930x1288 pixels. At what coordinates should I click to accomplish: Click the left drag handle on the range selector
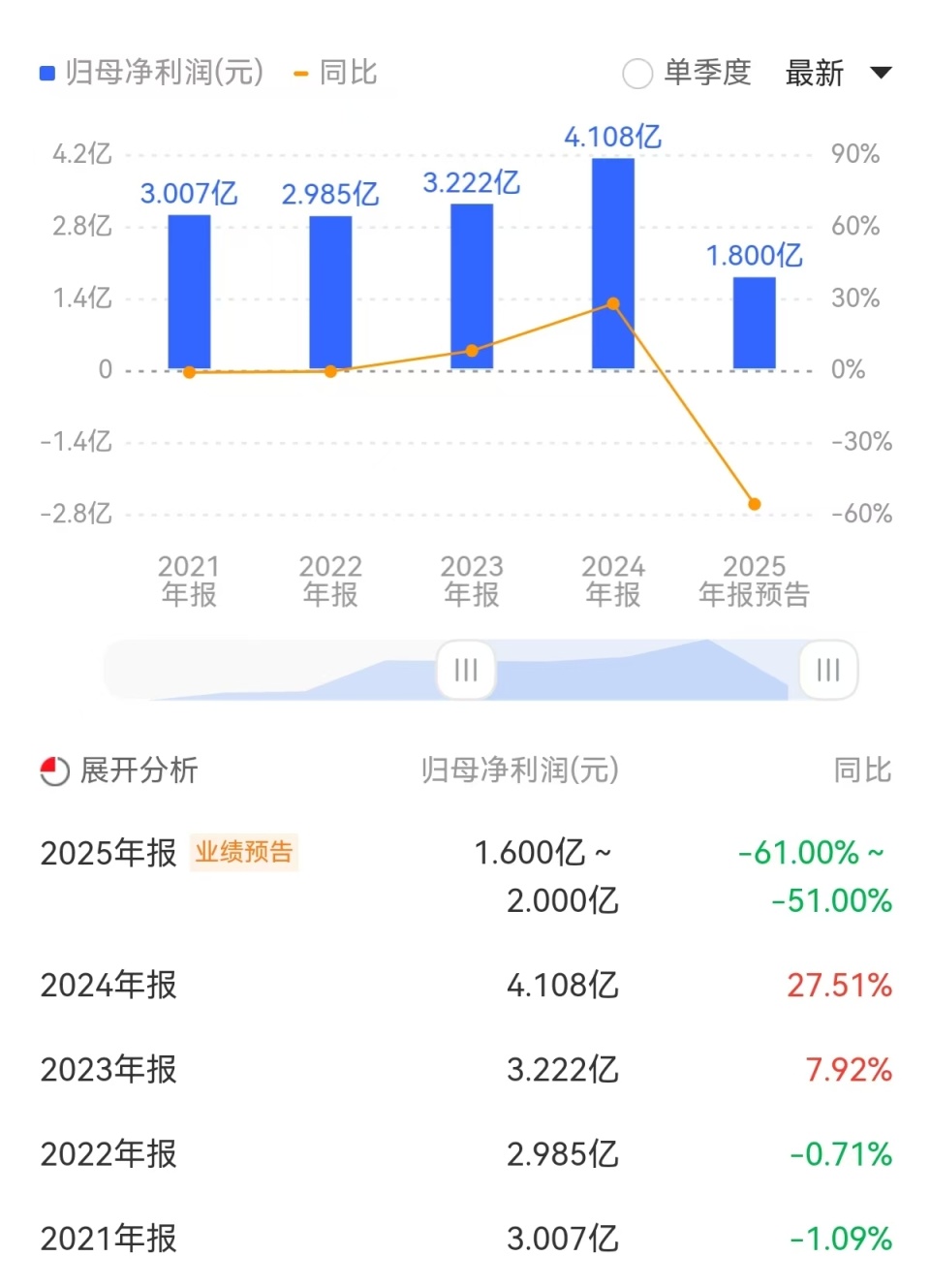pos(466,670)
